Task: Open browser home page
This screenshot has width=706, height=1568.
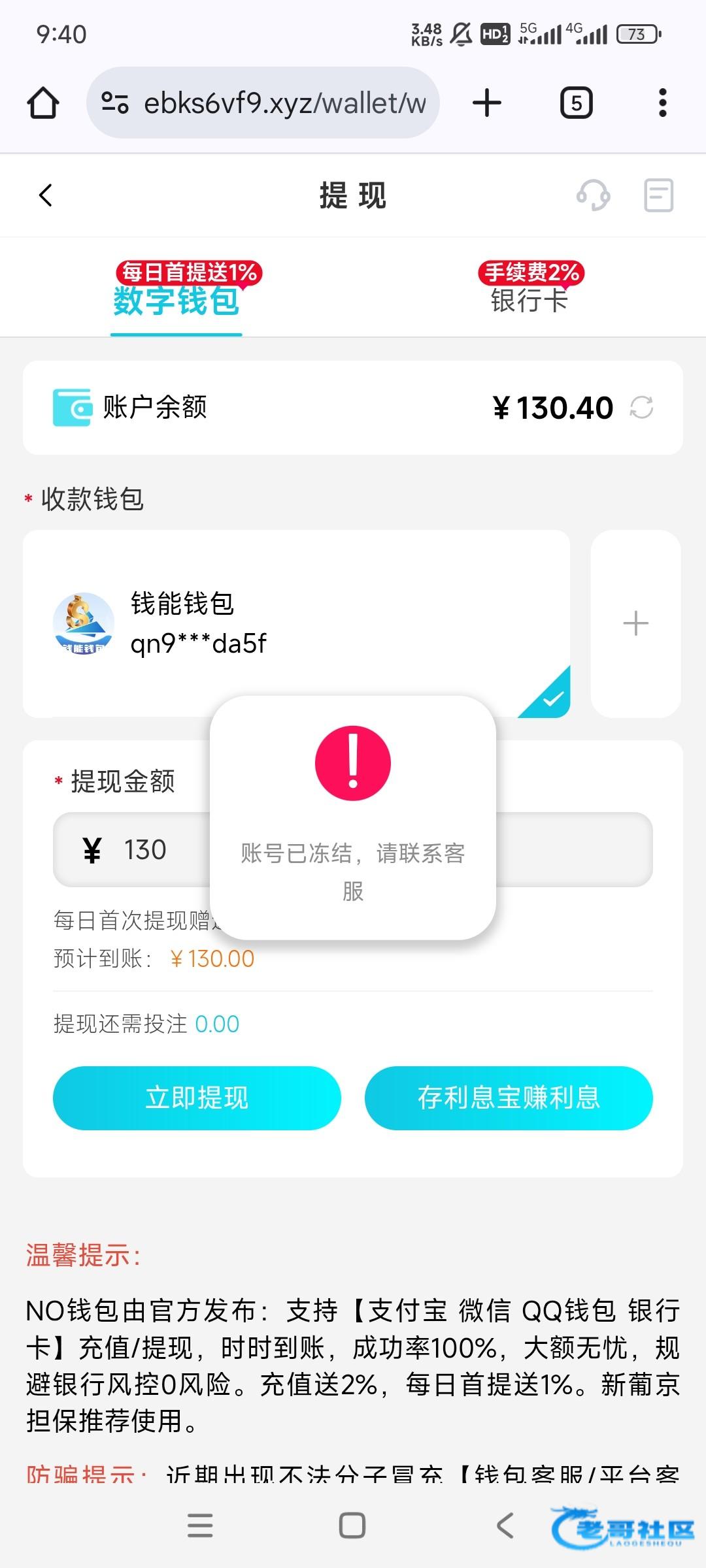Action: tap(43, 103)
